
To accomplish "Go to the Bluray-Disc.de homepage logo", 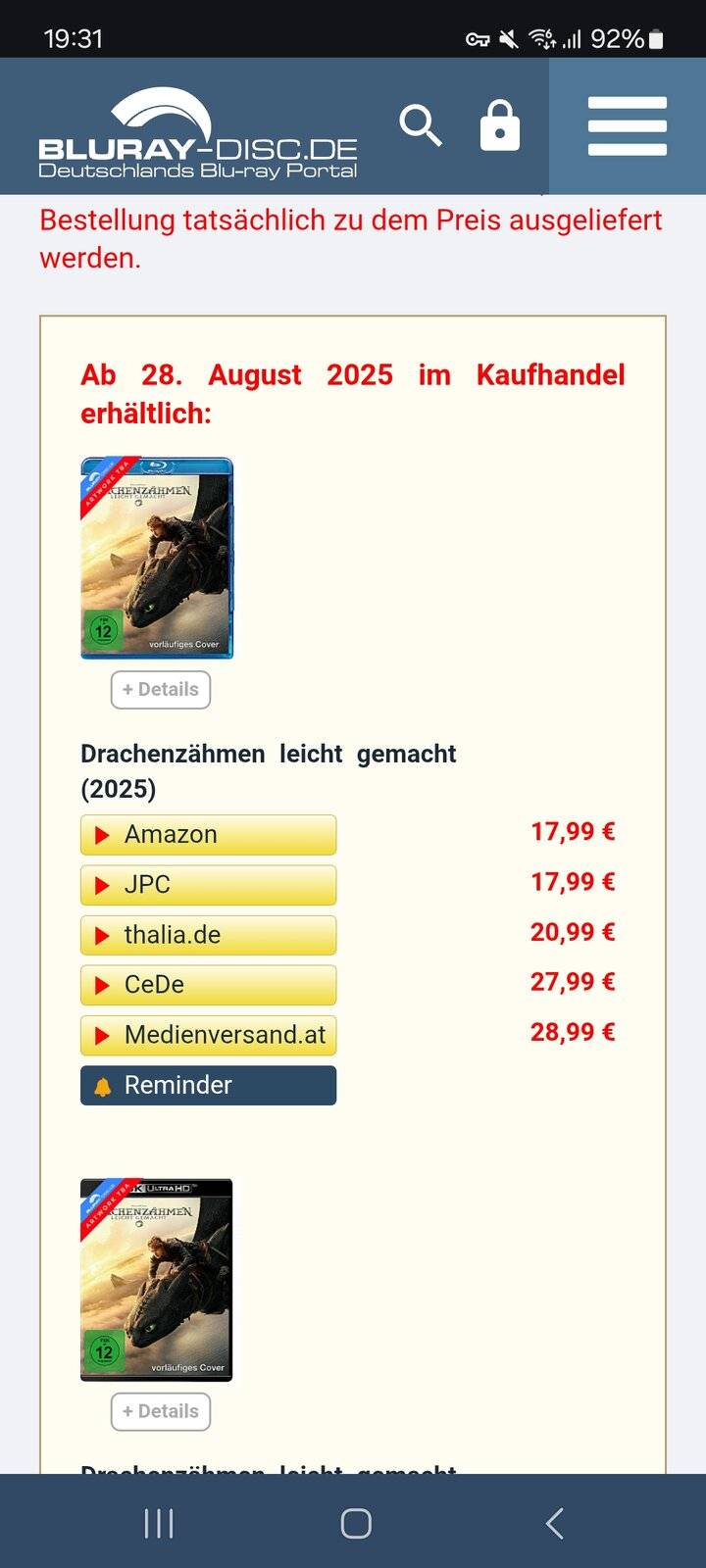I will (198, 133).
